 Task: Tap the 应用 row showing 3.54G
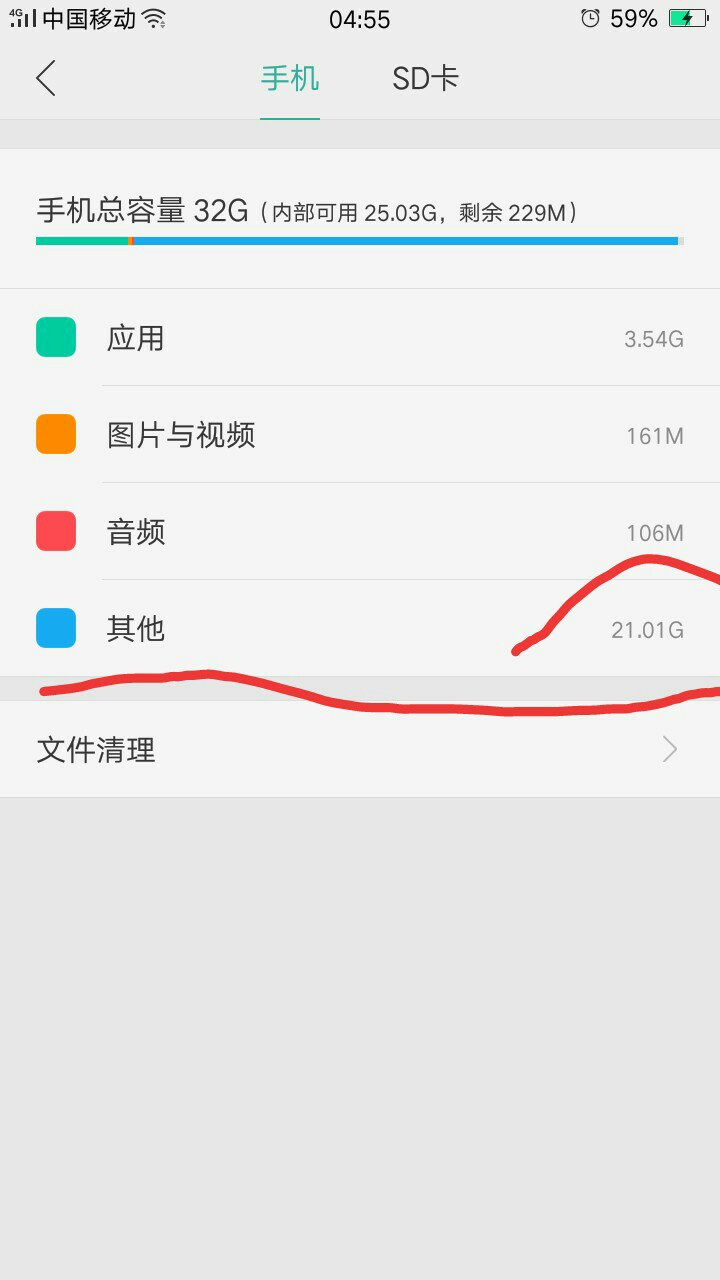[x=360, y=337]
